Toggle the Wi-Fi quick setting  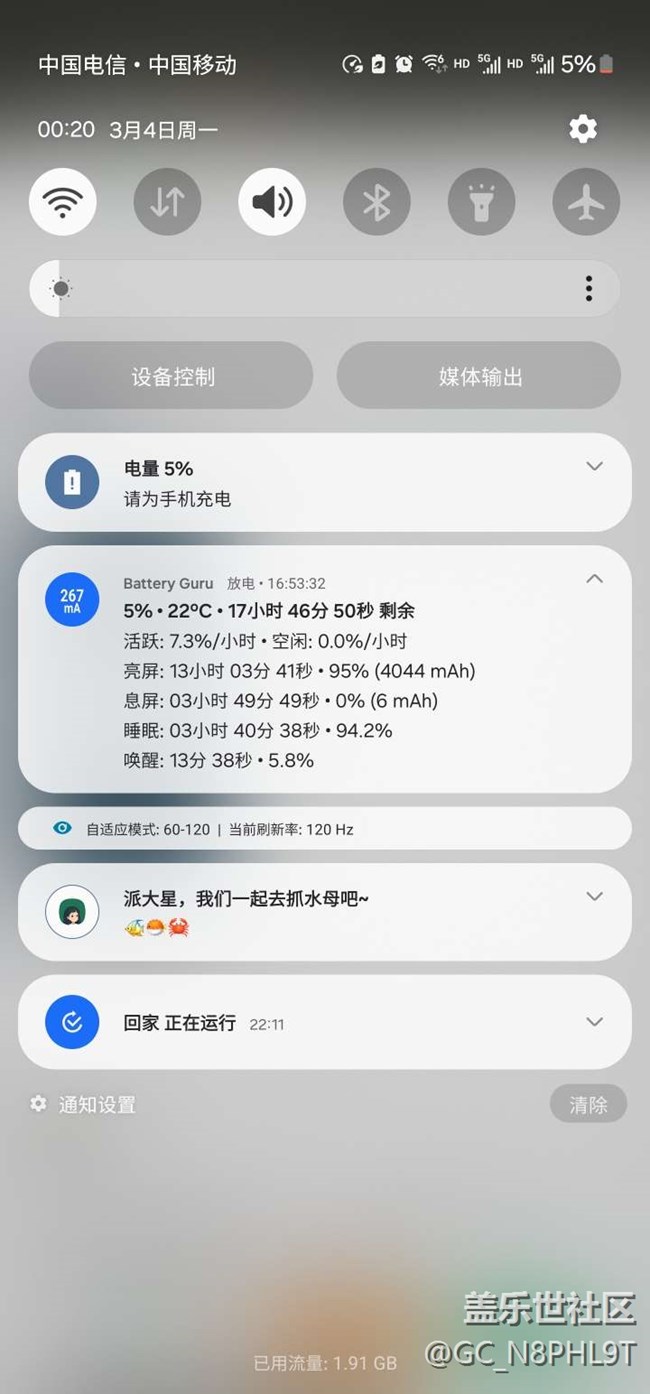point(63,202)
